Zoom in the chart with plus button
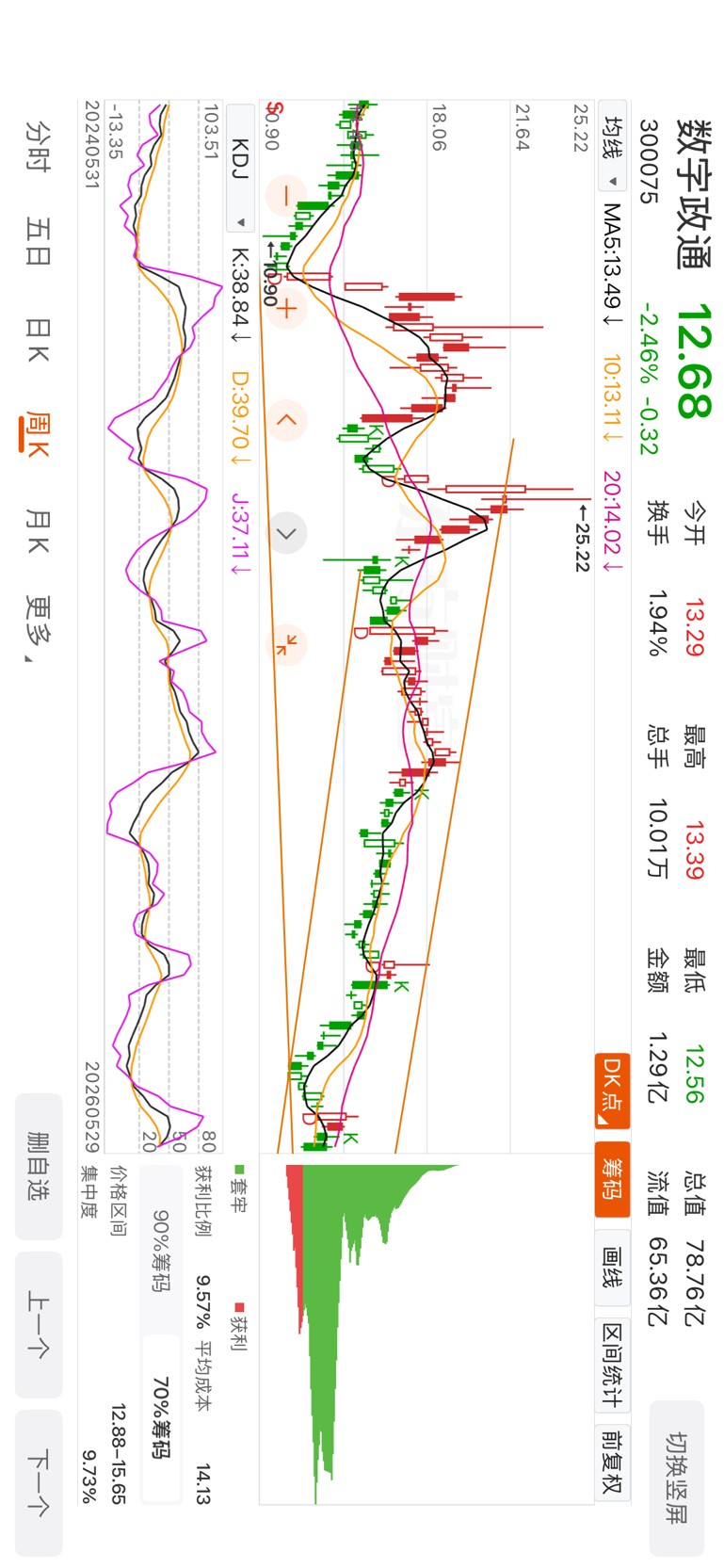 click(x=286, y=308)
